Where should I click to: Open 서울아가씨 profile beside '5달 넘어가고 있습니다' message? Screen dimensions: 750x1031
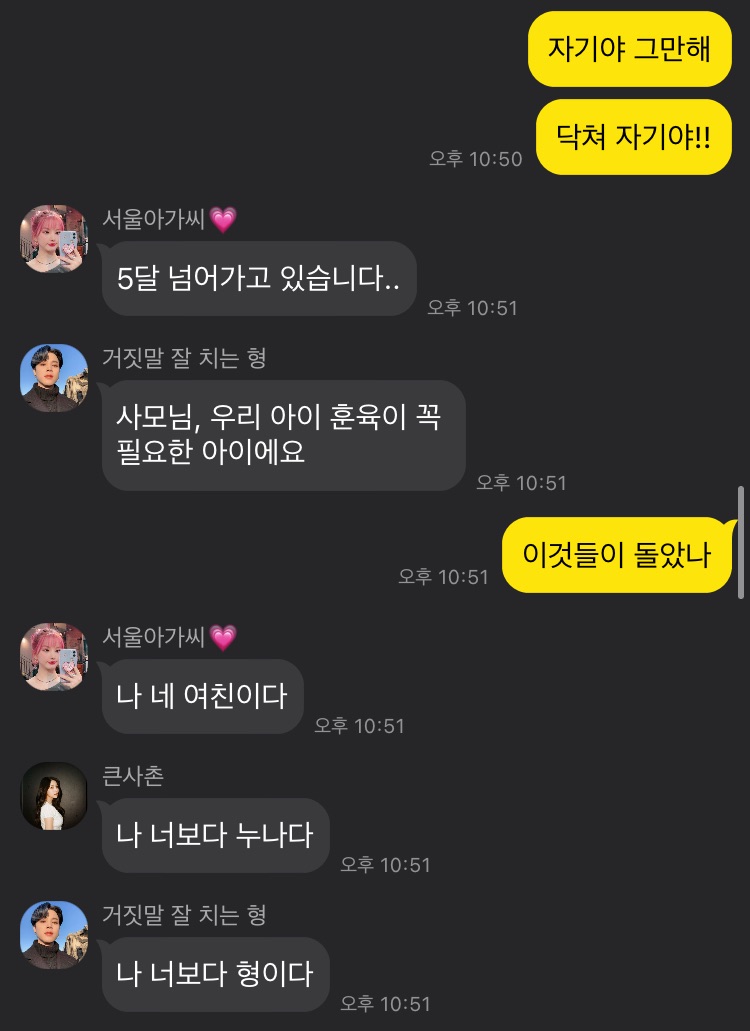(54, 239)
